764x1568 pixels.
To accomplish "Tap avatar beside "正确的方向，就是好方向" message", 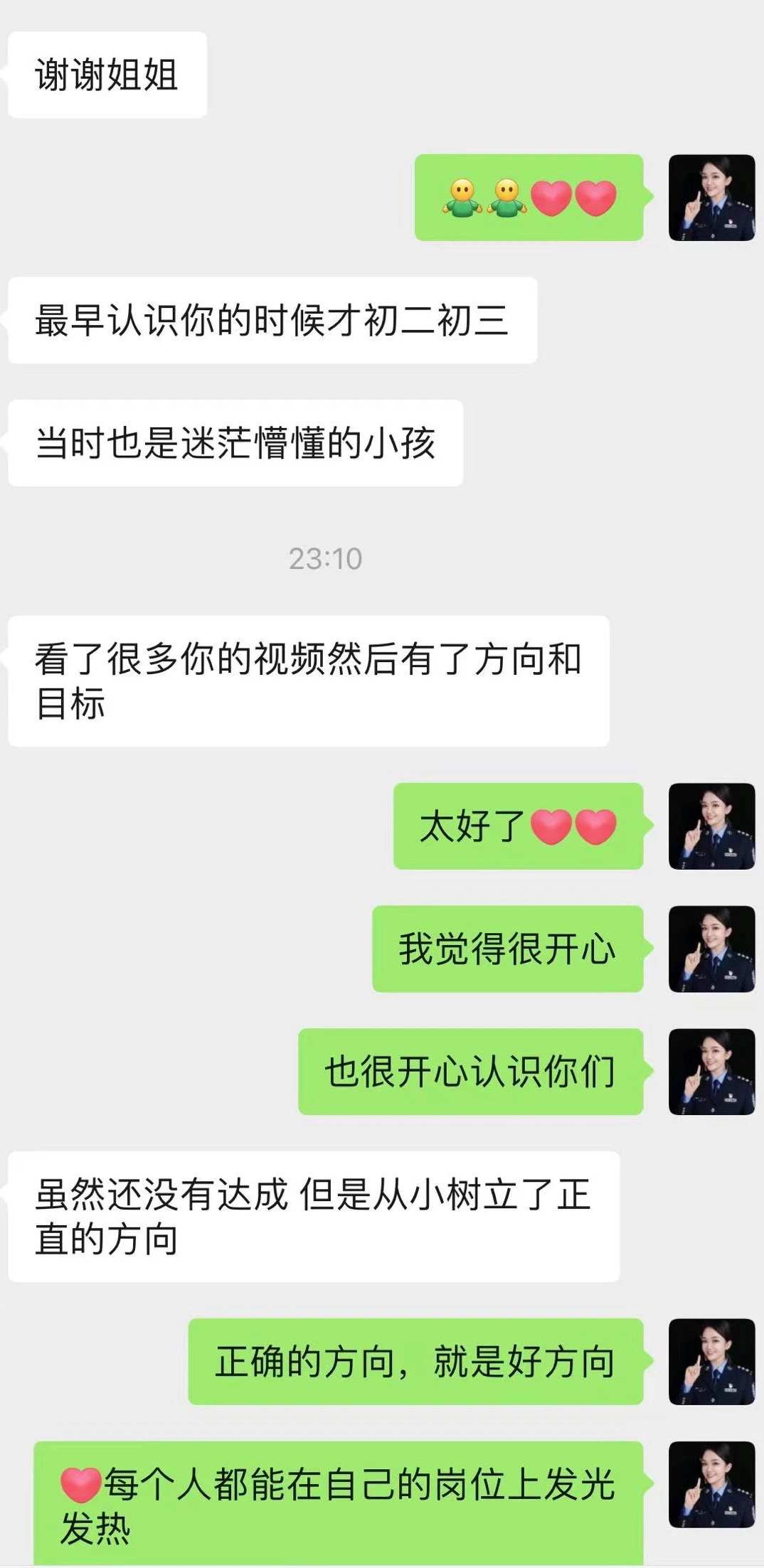I will tap(711, 1361).
